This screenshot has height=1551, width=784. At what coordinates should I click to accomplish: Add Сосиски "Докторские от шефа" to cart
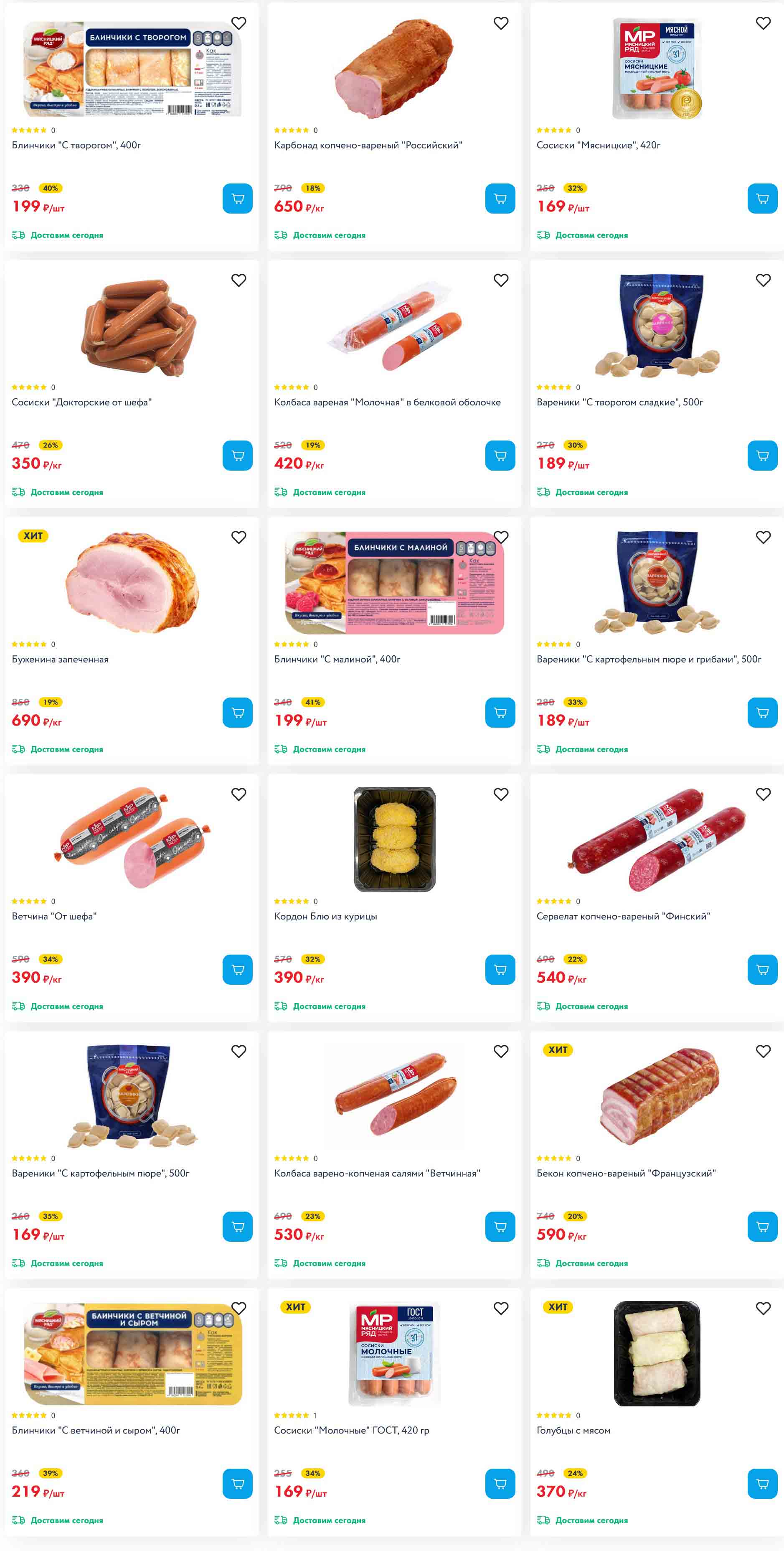237,456
